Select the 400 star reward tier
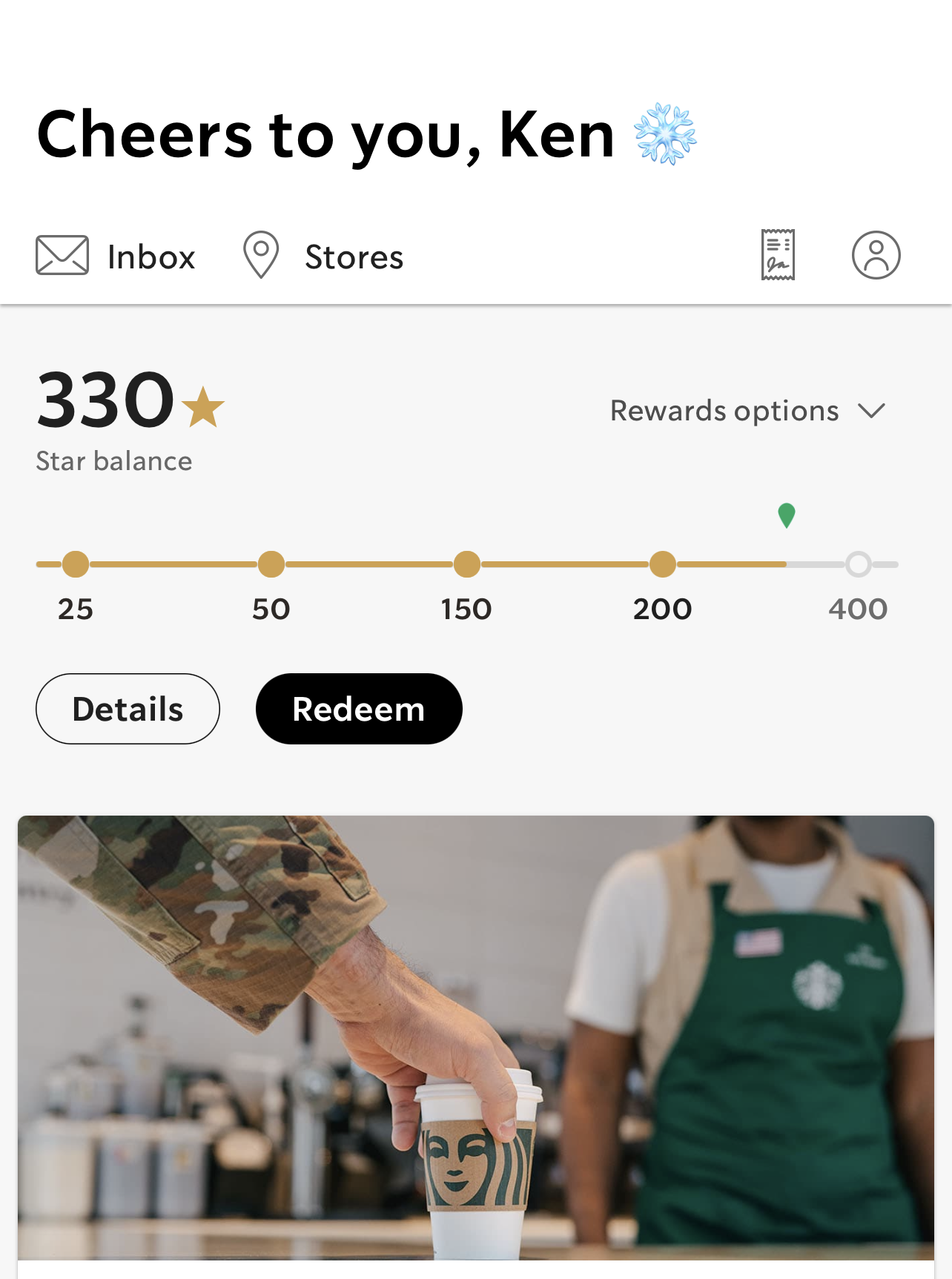The width and height of the screenshot is (952, 1279). (x=858, y=564)
